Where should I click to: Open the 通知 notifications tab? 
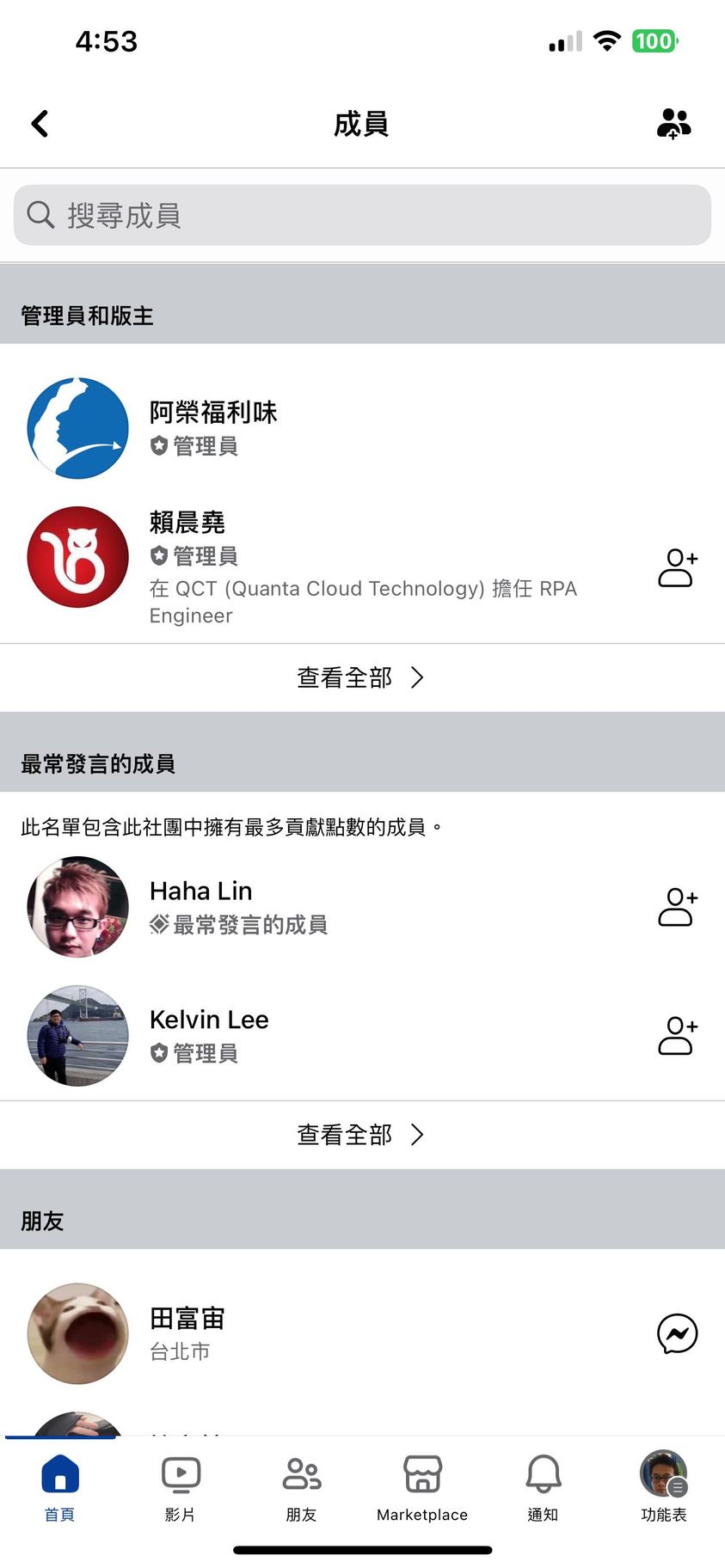click(x=543, y=1488)
